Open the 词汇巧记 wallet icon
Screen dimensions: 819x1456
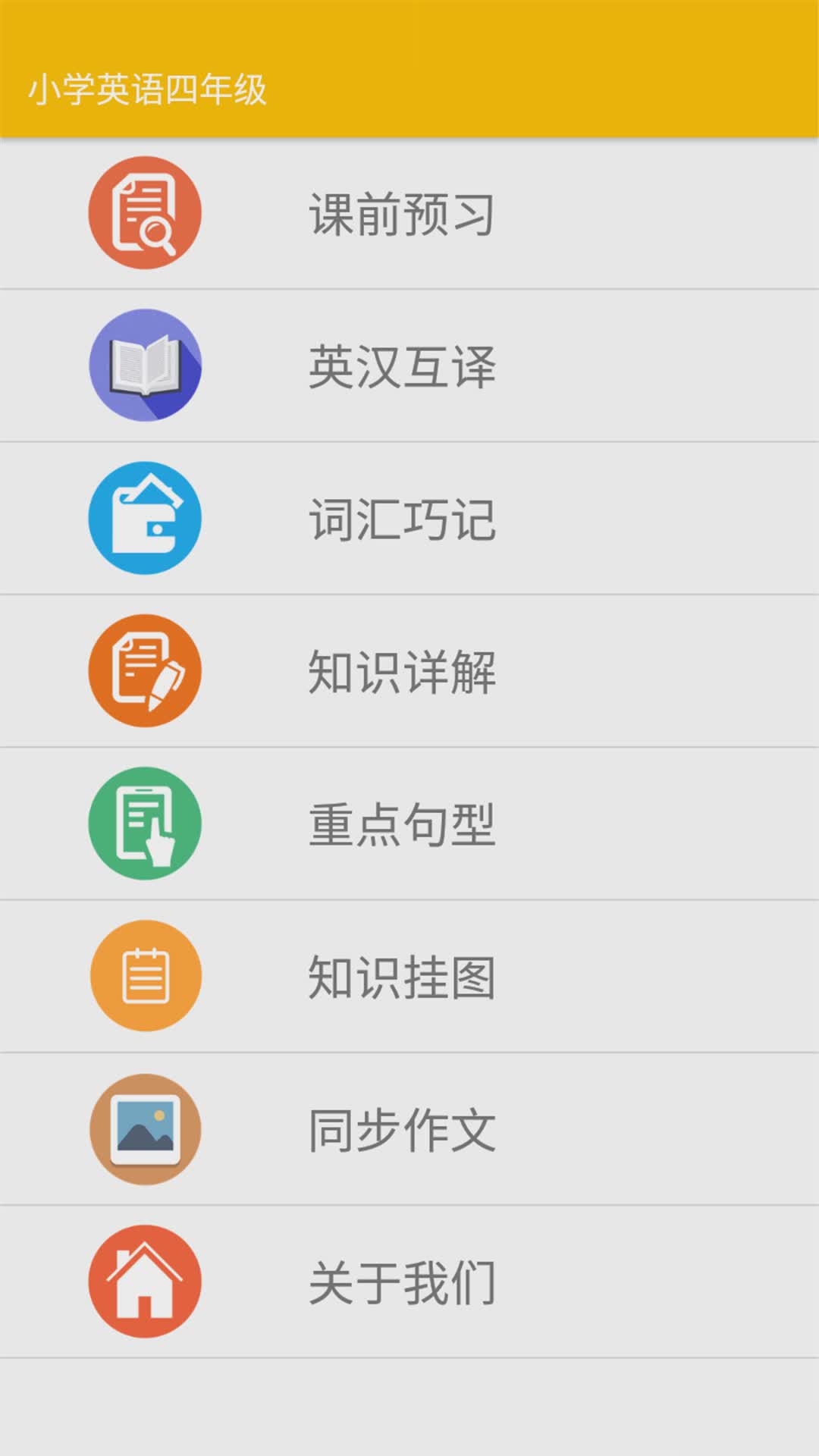point(145,519)
